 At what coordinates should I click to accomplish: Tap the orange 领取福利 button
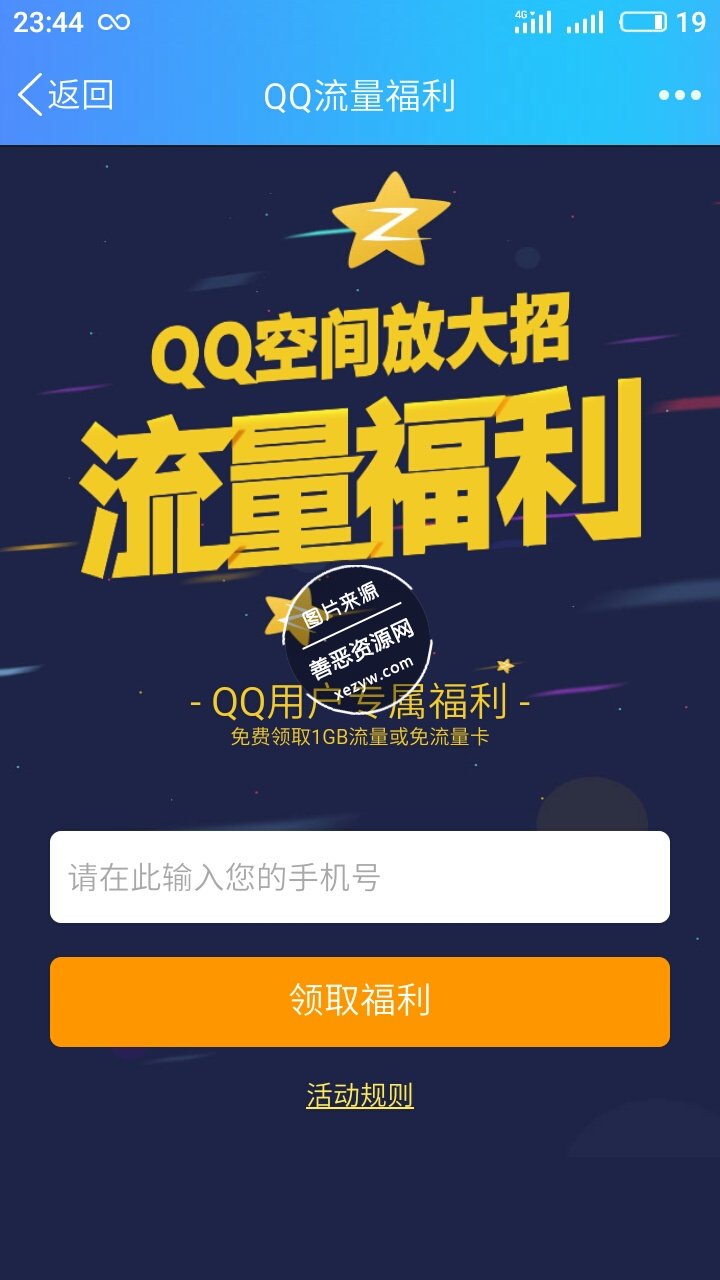click(360, 1001)
